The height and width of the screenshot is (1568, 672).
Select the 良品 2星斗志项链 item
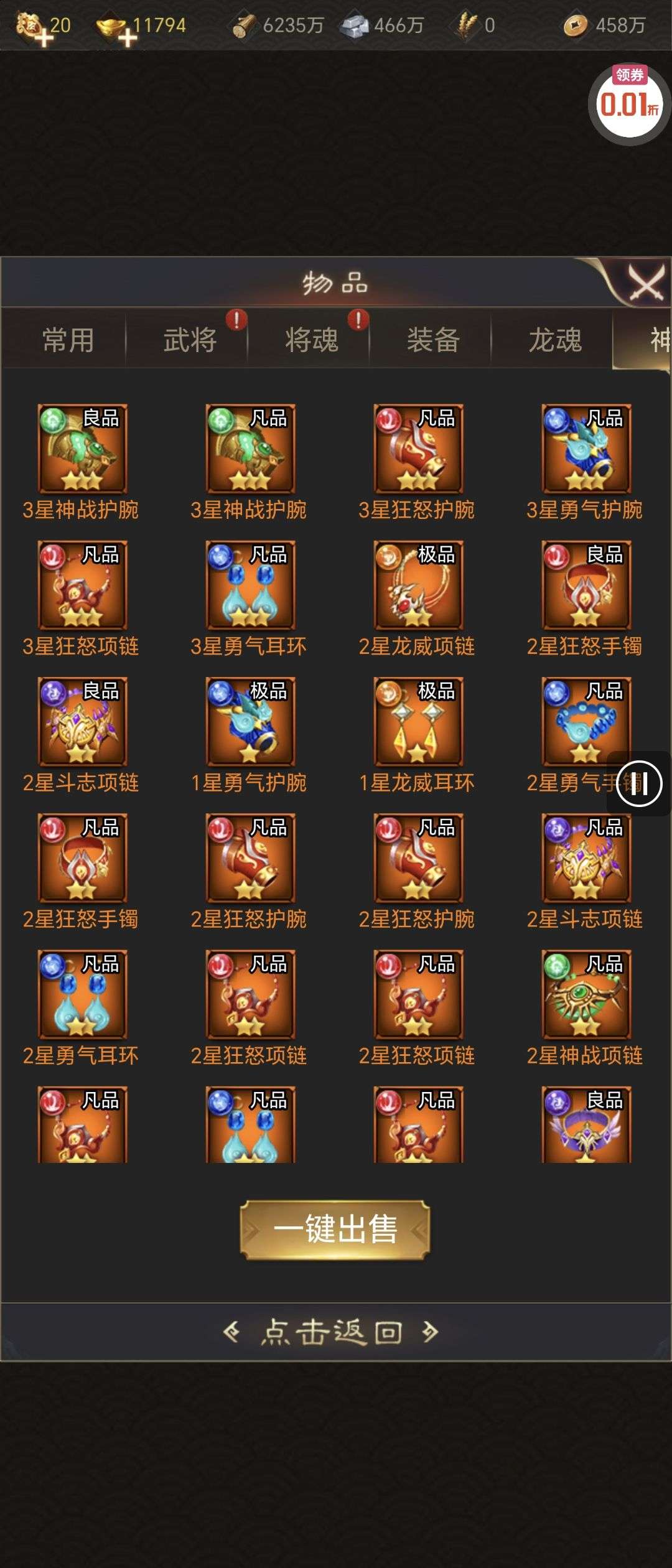pyautogui.click(x=83, y=721)
